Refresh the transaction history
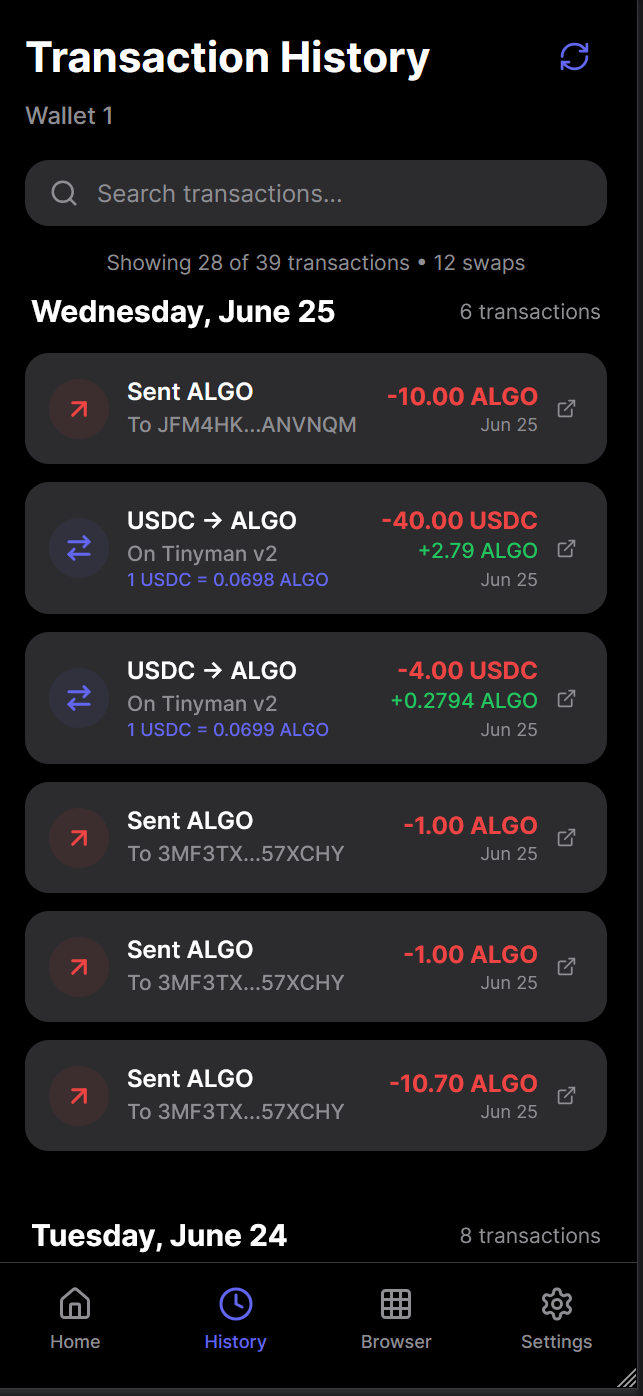Image resolution: width=643 pixels, height=1396 pixels. (574, 57)
